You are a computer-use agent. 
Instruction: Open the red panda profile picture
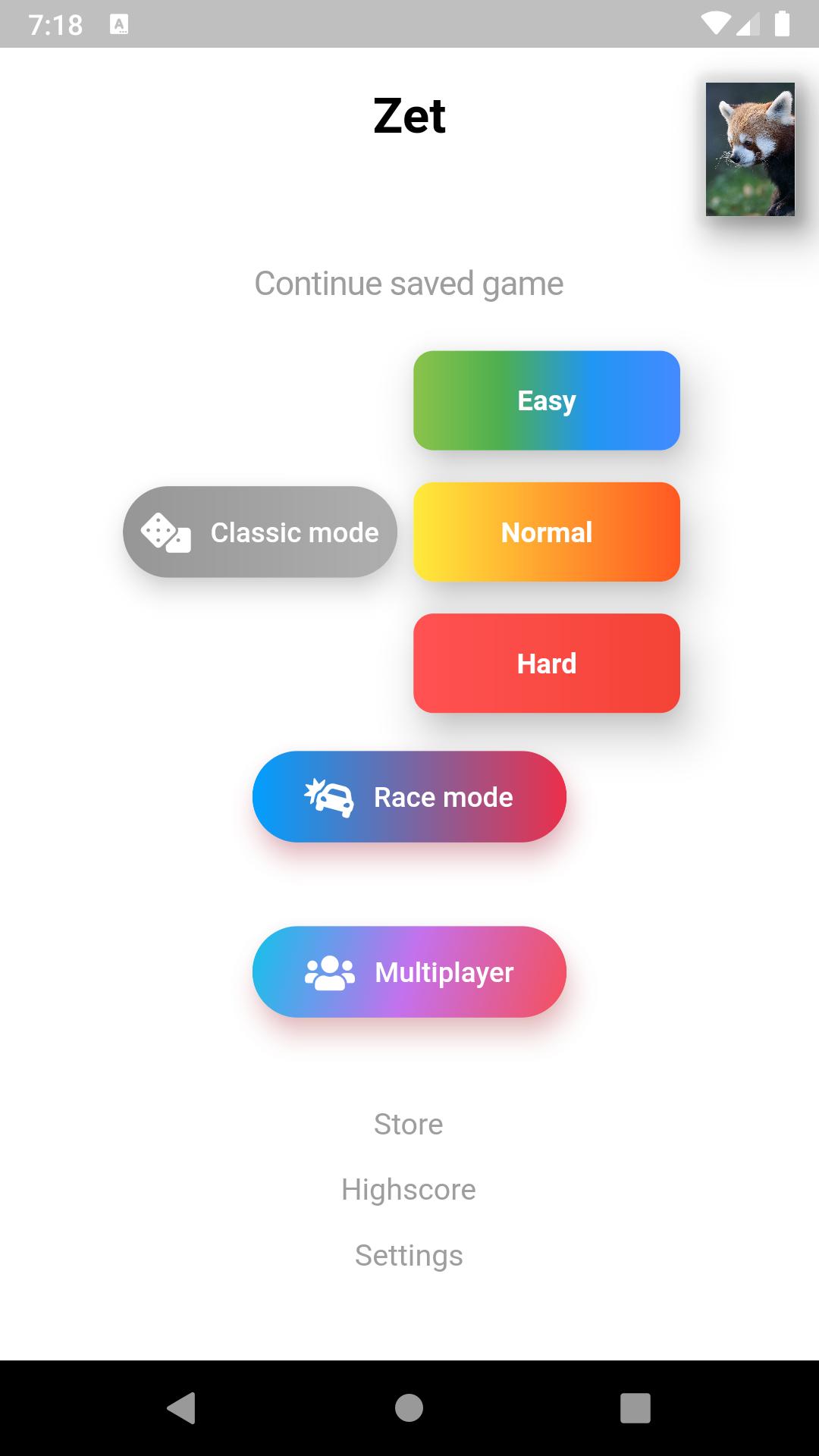[x=750, y=149]
